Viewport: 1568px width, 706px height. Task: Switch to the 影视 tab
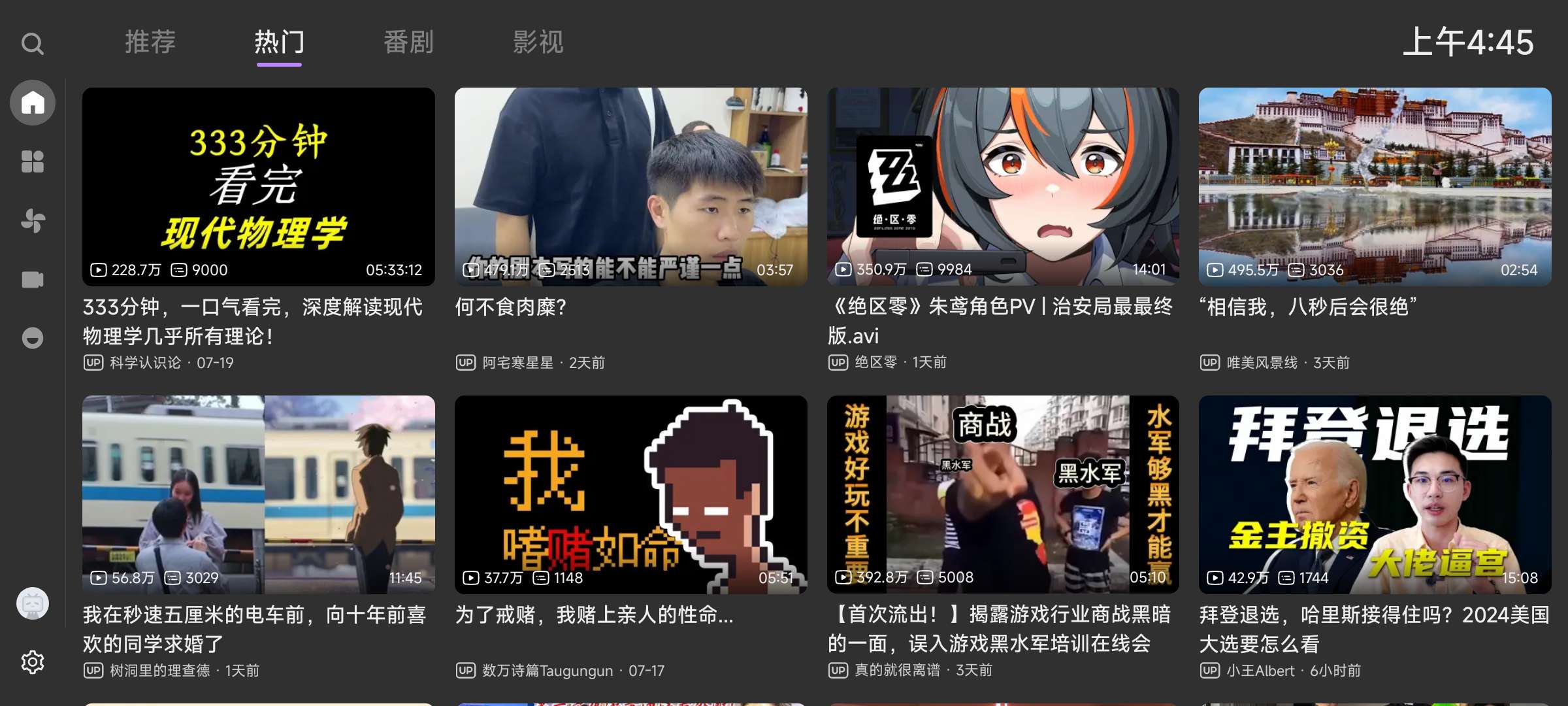pyautogui.click(x=538, y=42)
